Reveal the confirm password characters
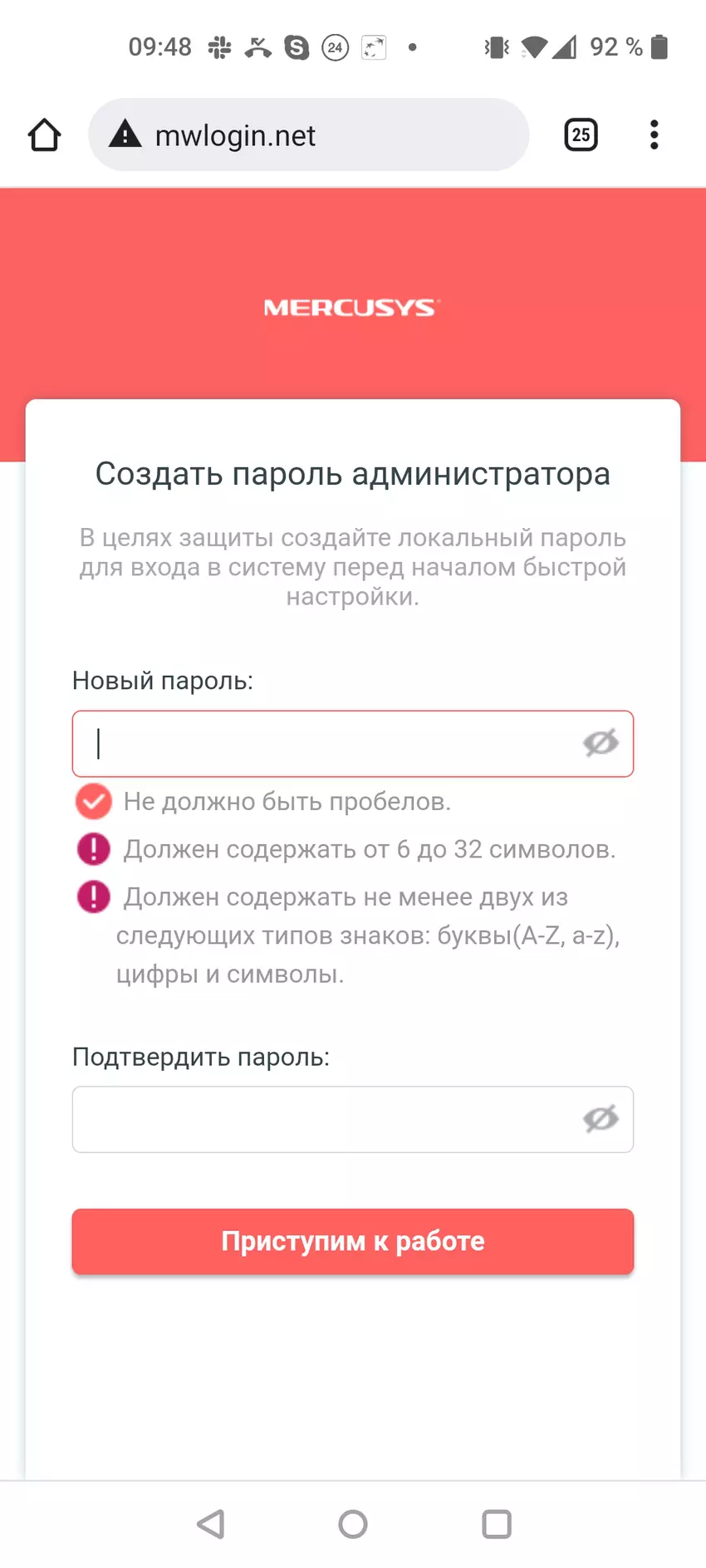Image resolution: width=706 pixels, height=1568 pixels. (x=601, y=1119)
